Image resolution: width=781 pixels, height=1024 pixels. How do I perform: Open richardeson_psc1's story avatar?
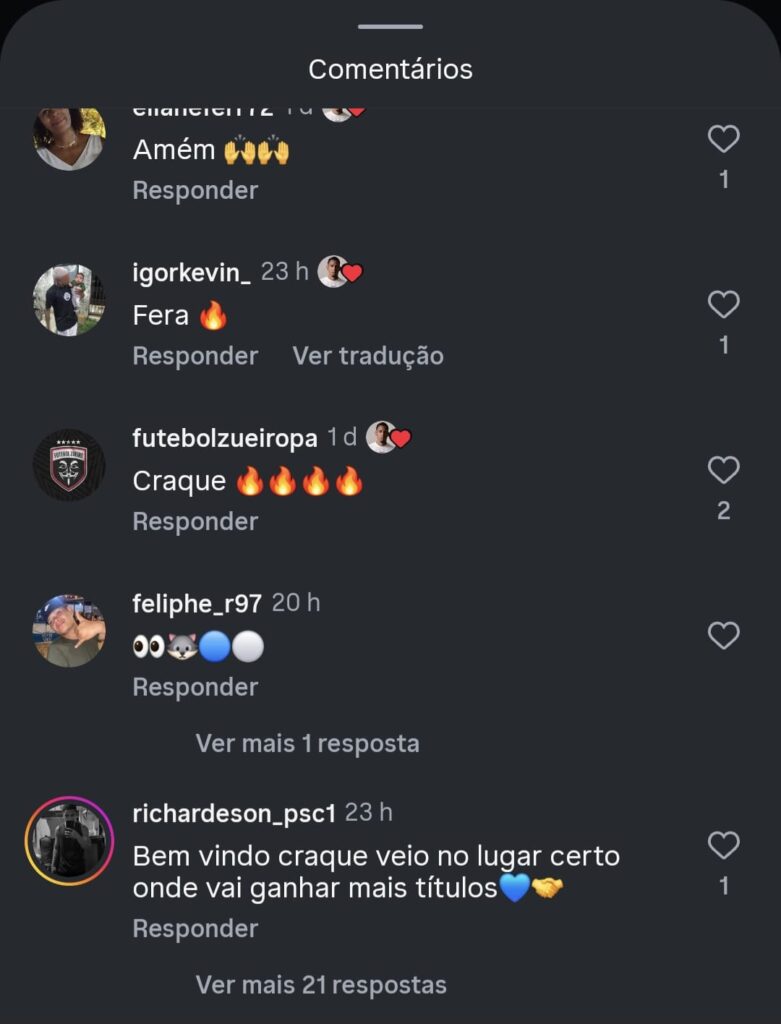69,841
